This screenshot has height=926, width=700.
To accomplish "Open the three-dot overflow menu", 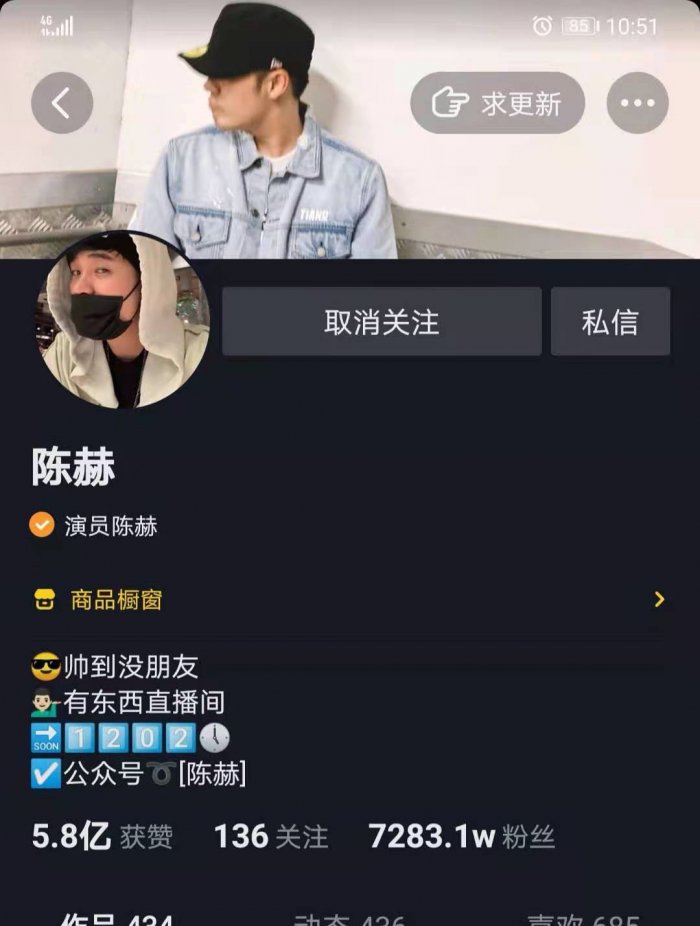I will click(x=637, y=103).
